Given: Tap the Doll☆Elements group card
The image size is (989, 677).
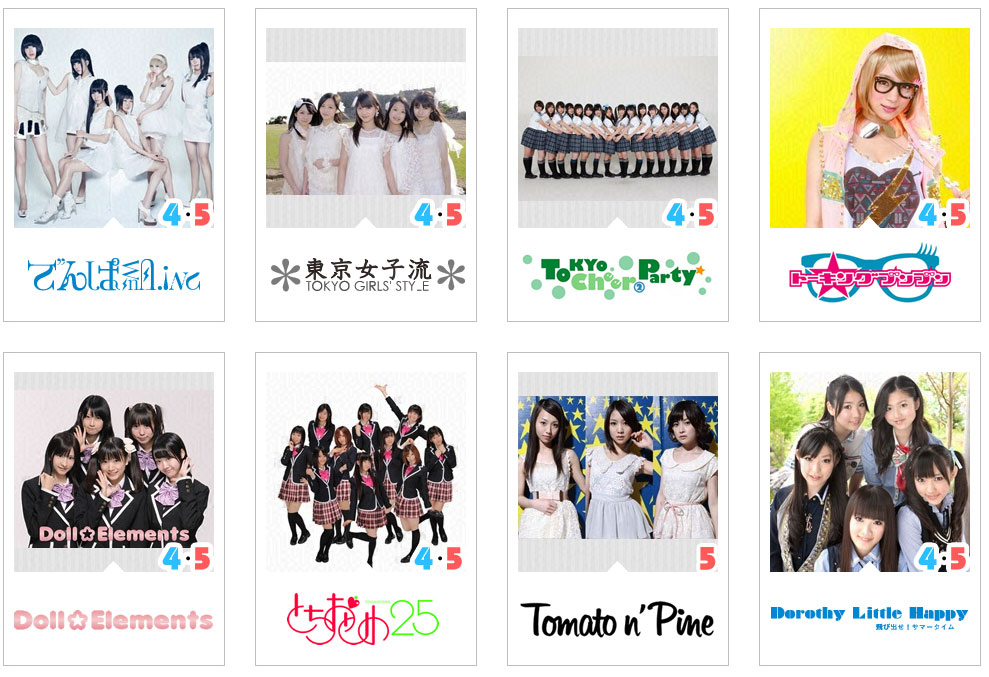Looking at the screenshot, I should pyautogui.click(x=114, y=508).
